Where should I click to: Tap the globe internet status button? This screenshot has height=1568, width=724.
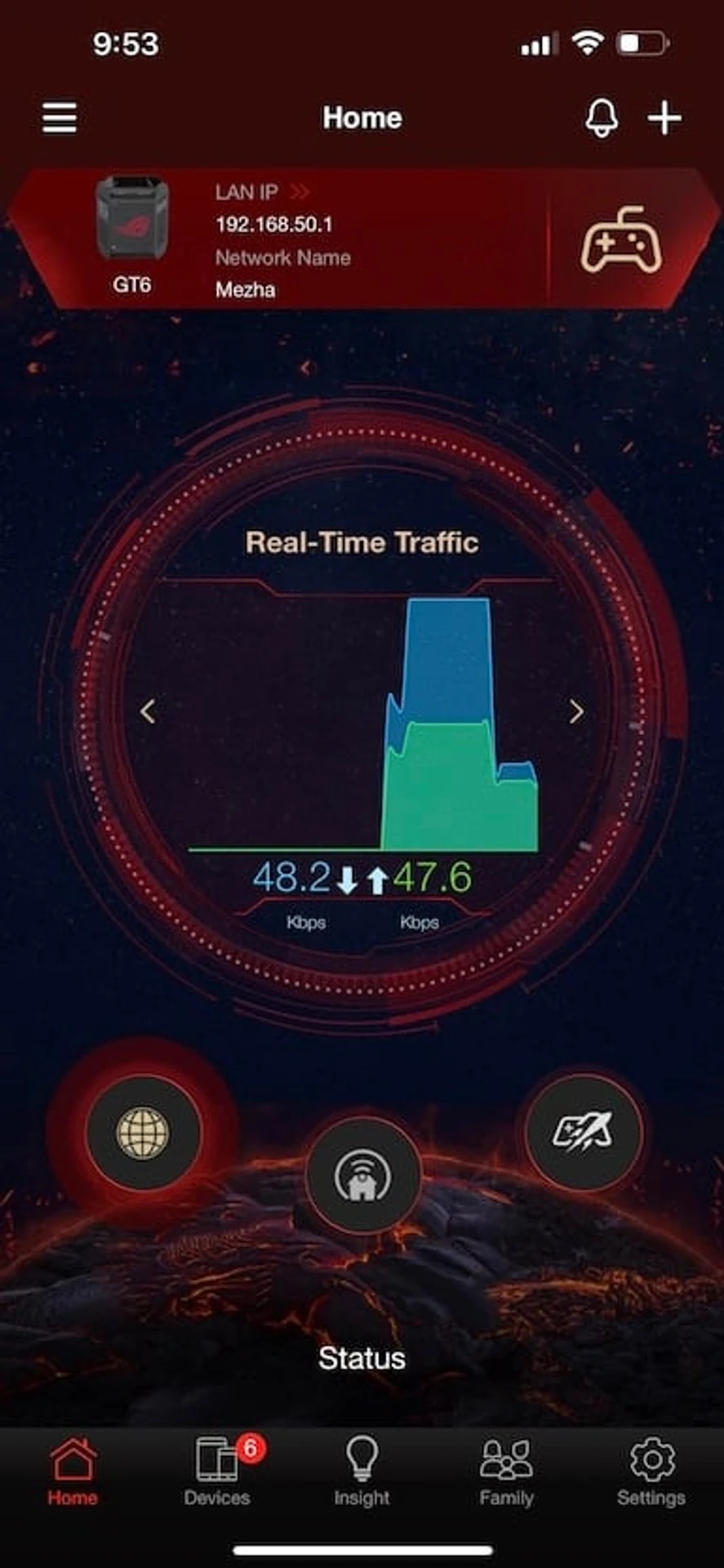tap(143, 1133)
